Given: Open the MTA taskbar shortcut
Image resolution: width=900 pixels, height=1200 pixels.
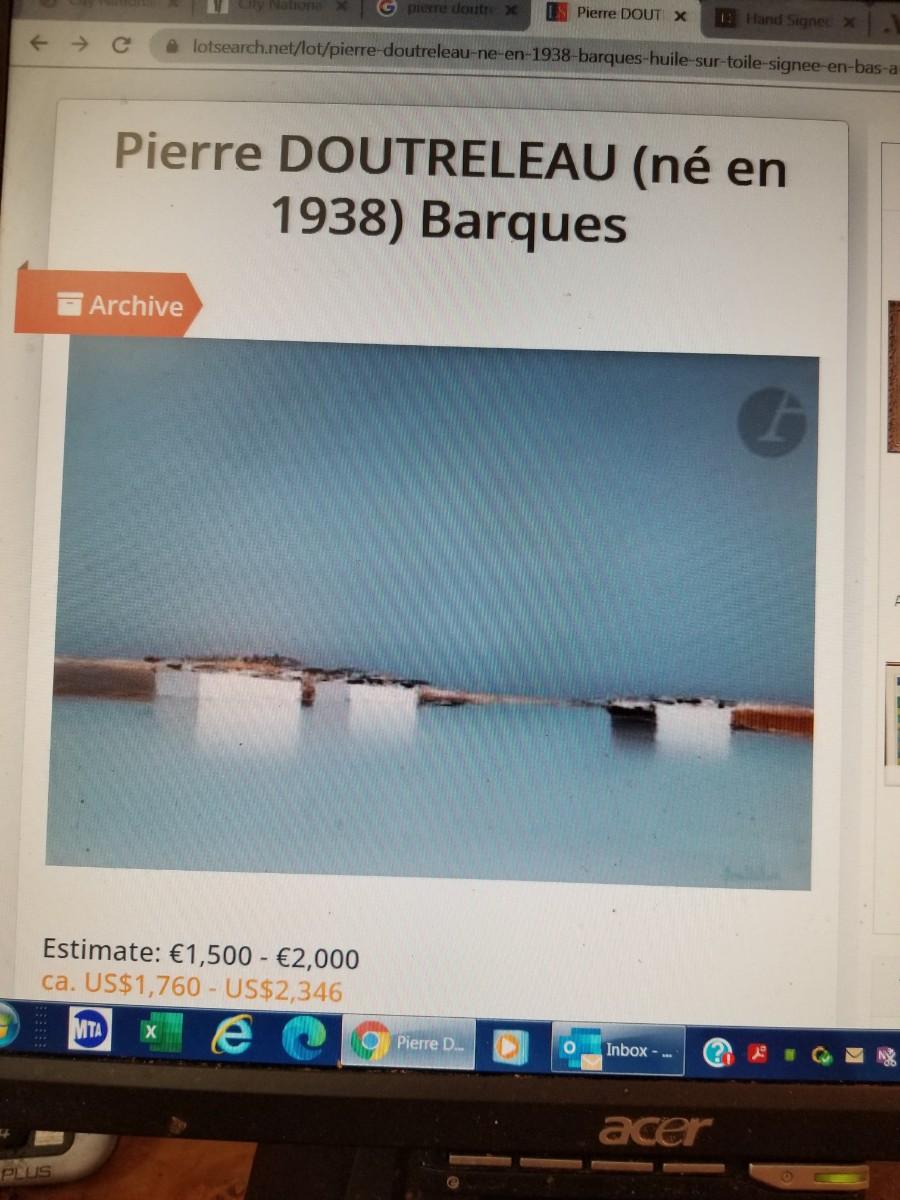Looking at the screenshot, I should 90,1028.
